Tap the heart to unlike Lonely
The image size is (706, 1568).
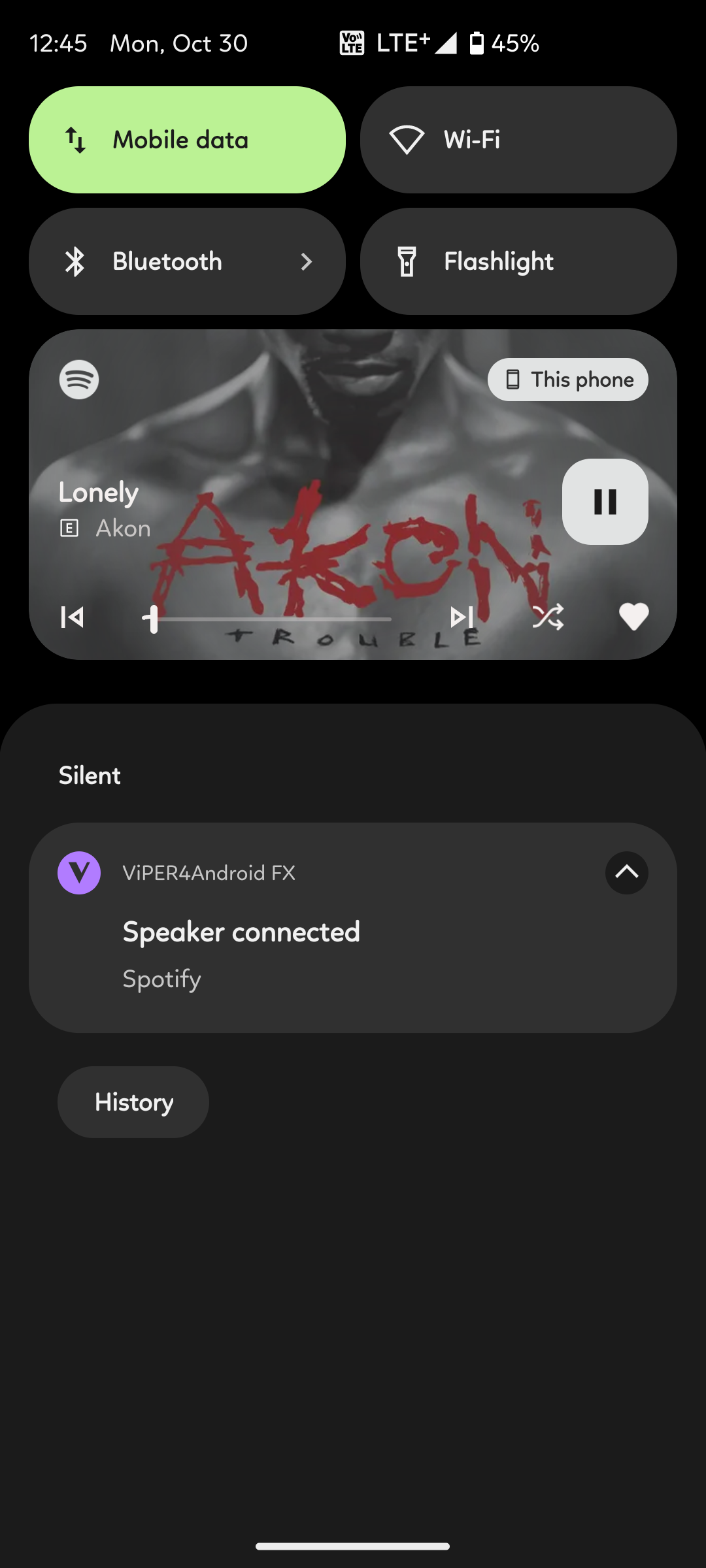coord(633,617)
